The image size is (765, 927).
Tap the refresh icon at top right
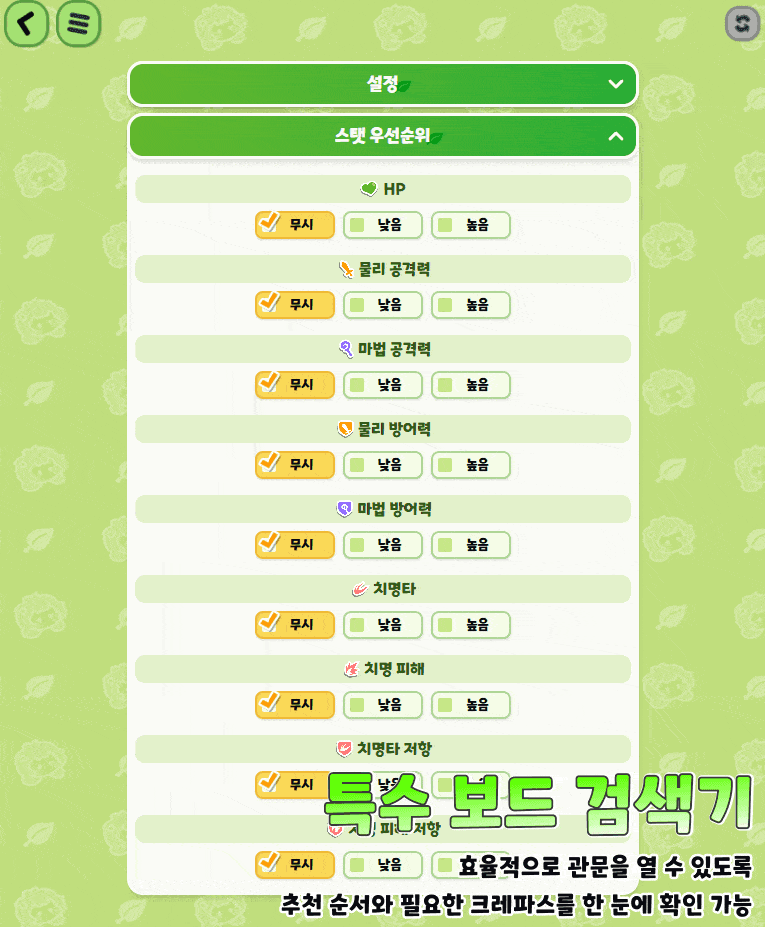[x=741, y=25]
